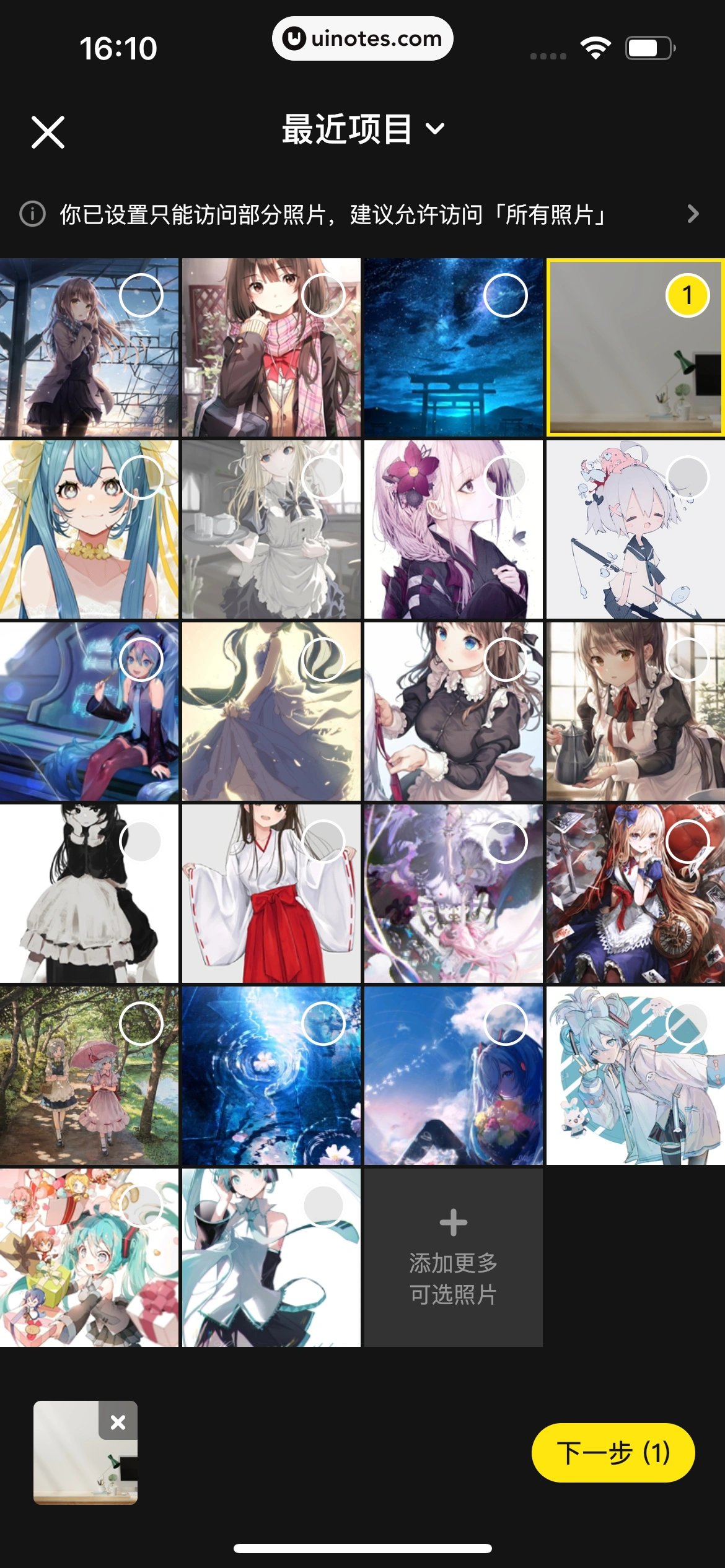The height and width of the screenshot is (1568, 725).
Task: Tap 添加更多可选照片 to add more photos
Action: pos(453,1257)
